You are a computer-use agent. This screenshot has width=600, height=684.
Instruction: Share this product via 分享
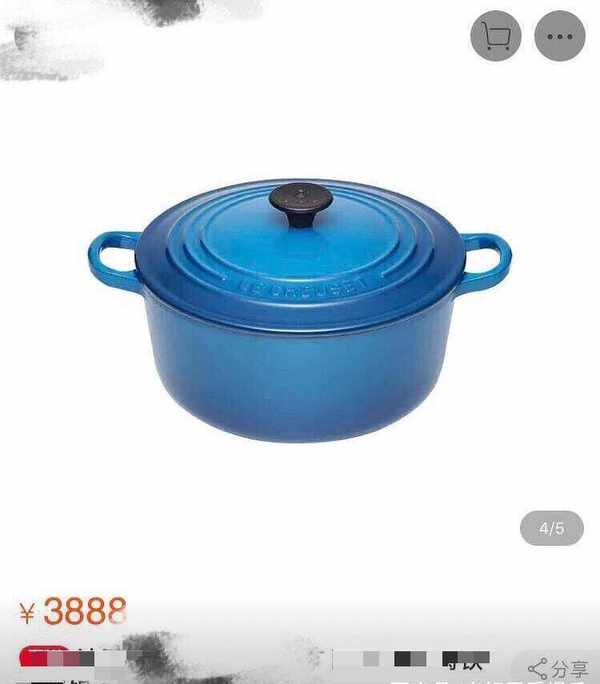(x=559, y=668)
